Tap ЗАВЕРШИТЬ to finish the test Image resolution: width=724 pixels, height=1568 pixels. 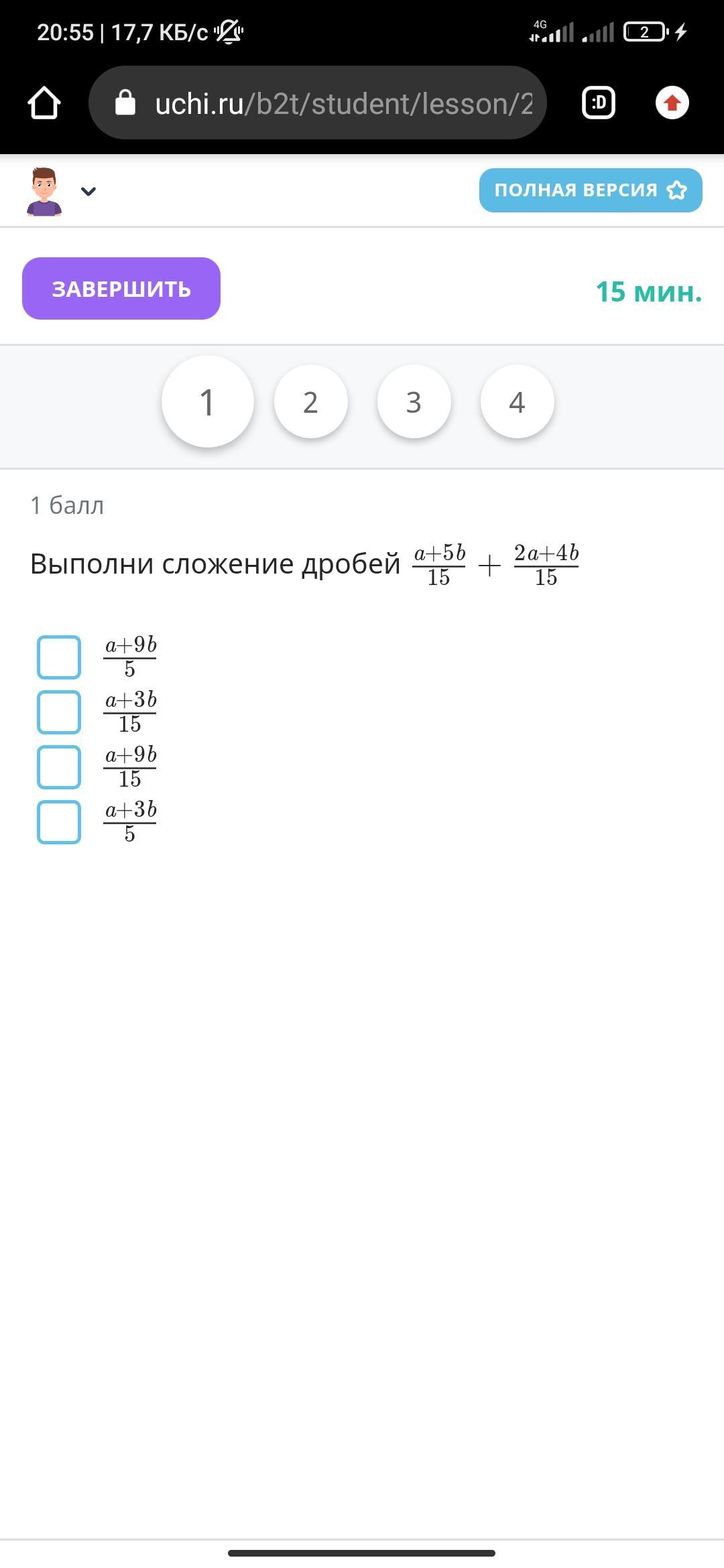[121, 289]
